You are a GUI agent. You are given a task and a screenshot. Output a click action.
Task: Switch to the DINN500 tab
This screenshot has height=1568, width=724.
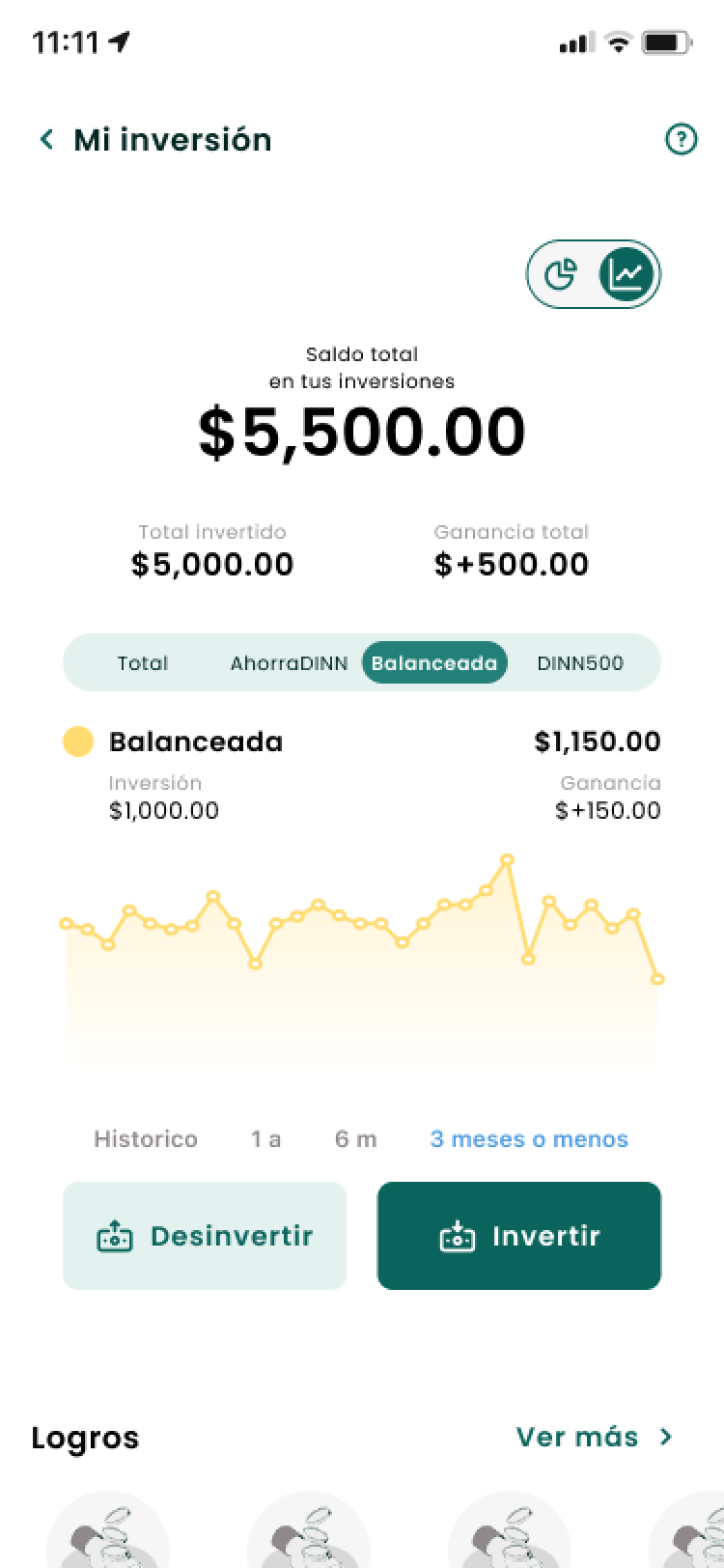coord(581,662)
